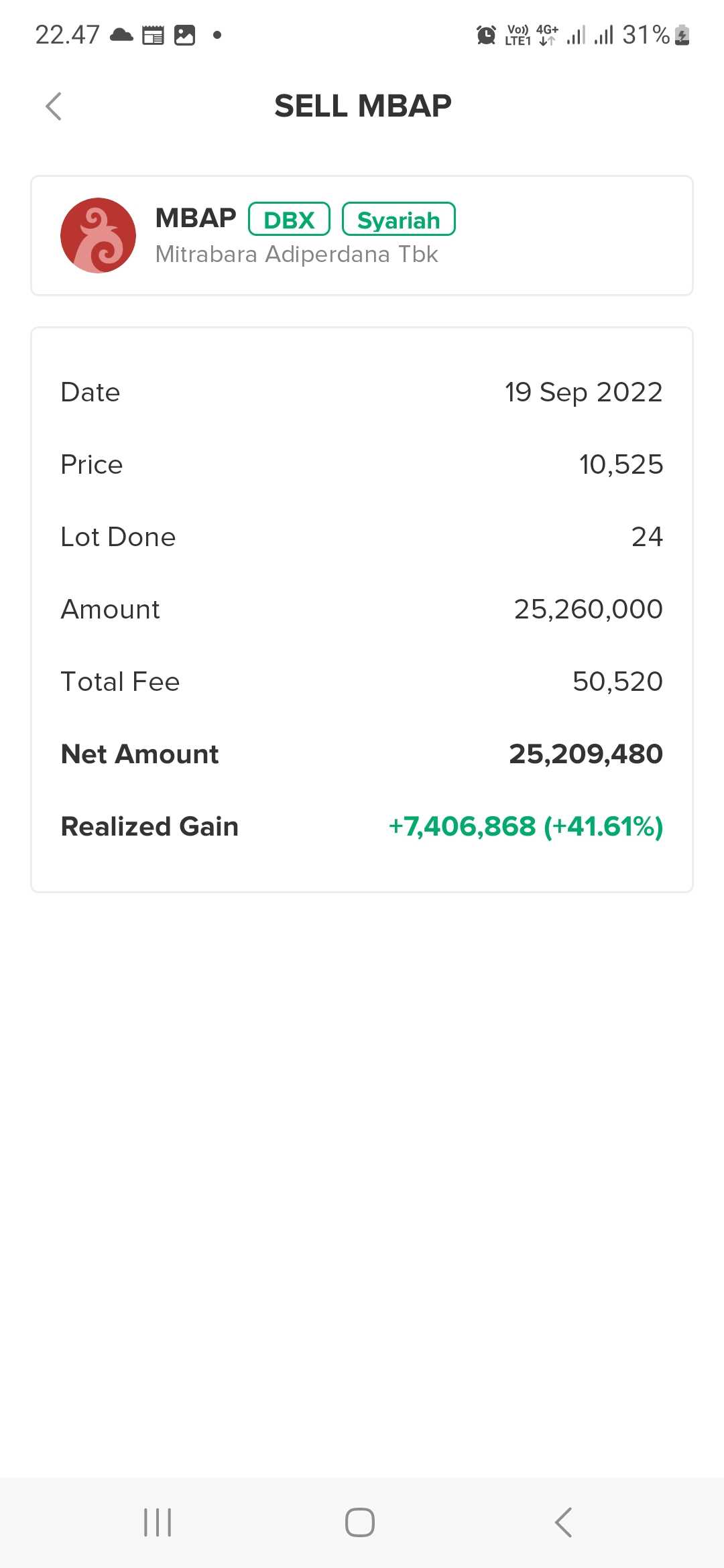The image size is (724, 1568).
Task: Open the MBAP Mitrabara Adiperdana stock card
Action: coord(361,235)
